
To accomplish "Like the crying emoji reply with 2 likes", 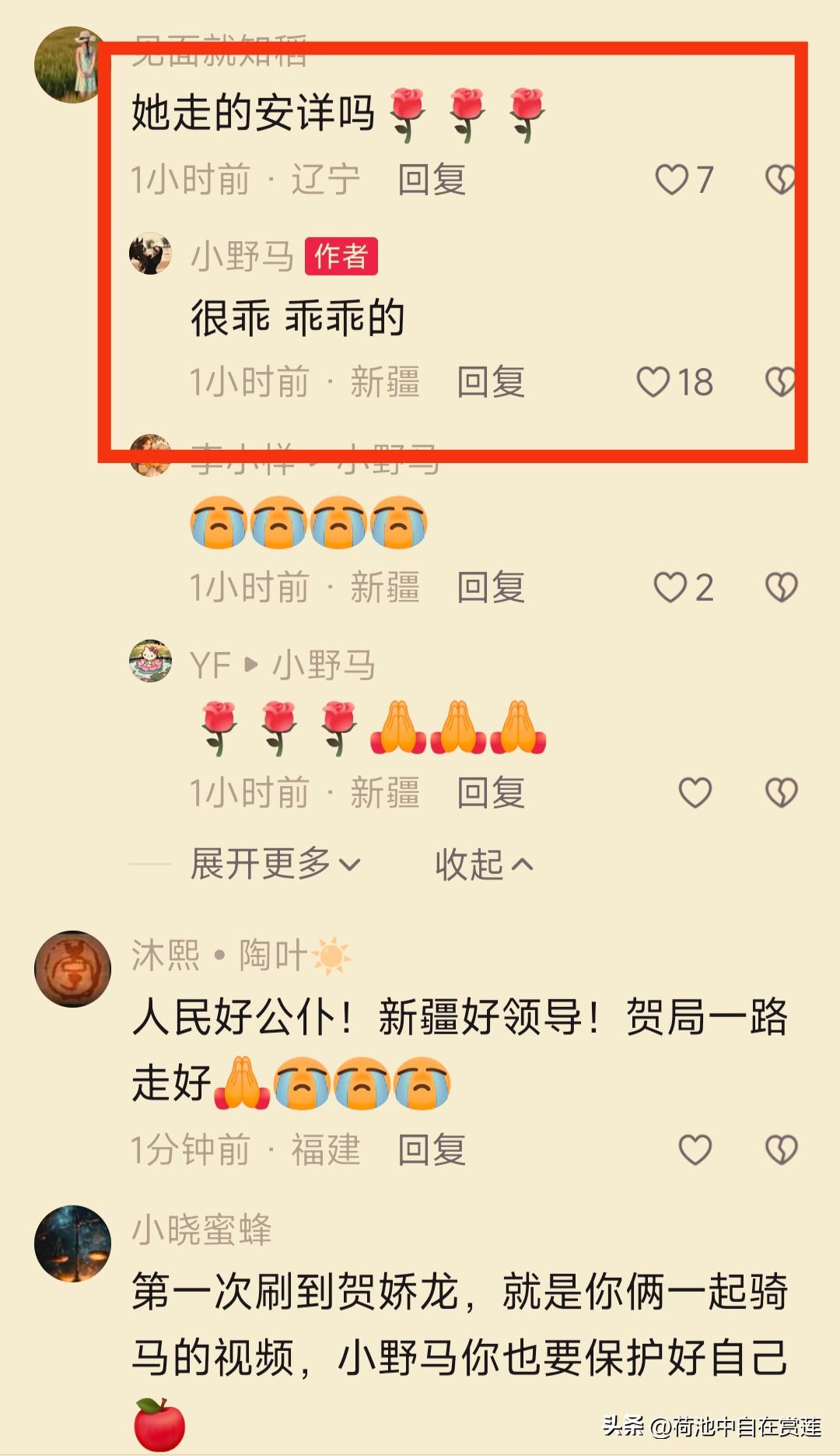I will pos(670,588).
